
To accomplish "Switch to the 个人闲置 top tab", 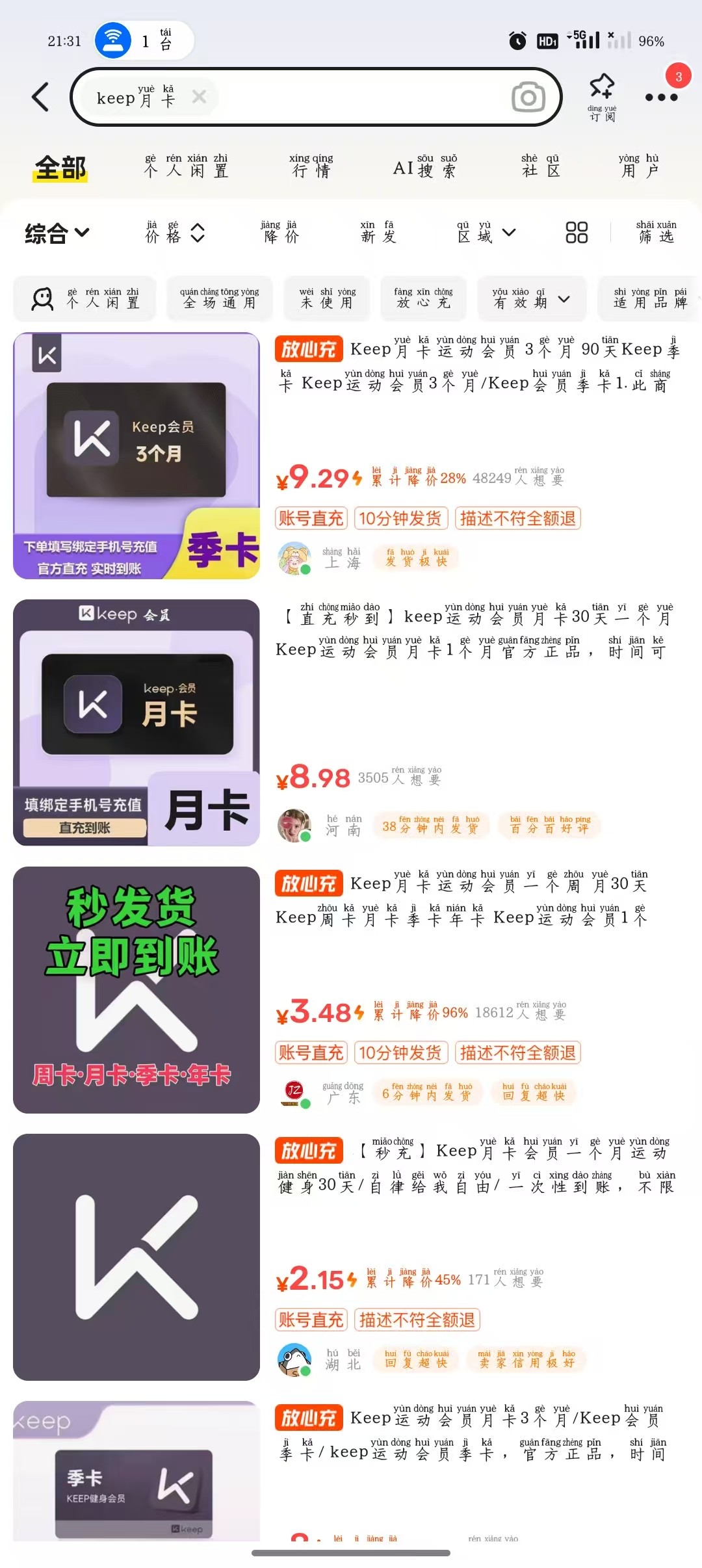I will [186, 166].
